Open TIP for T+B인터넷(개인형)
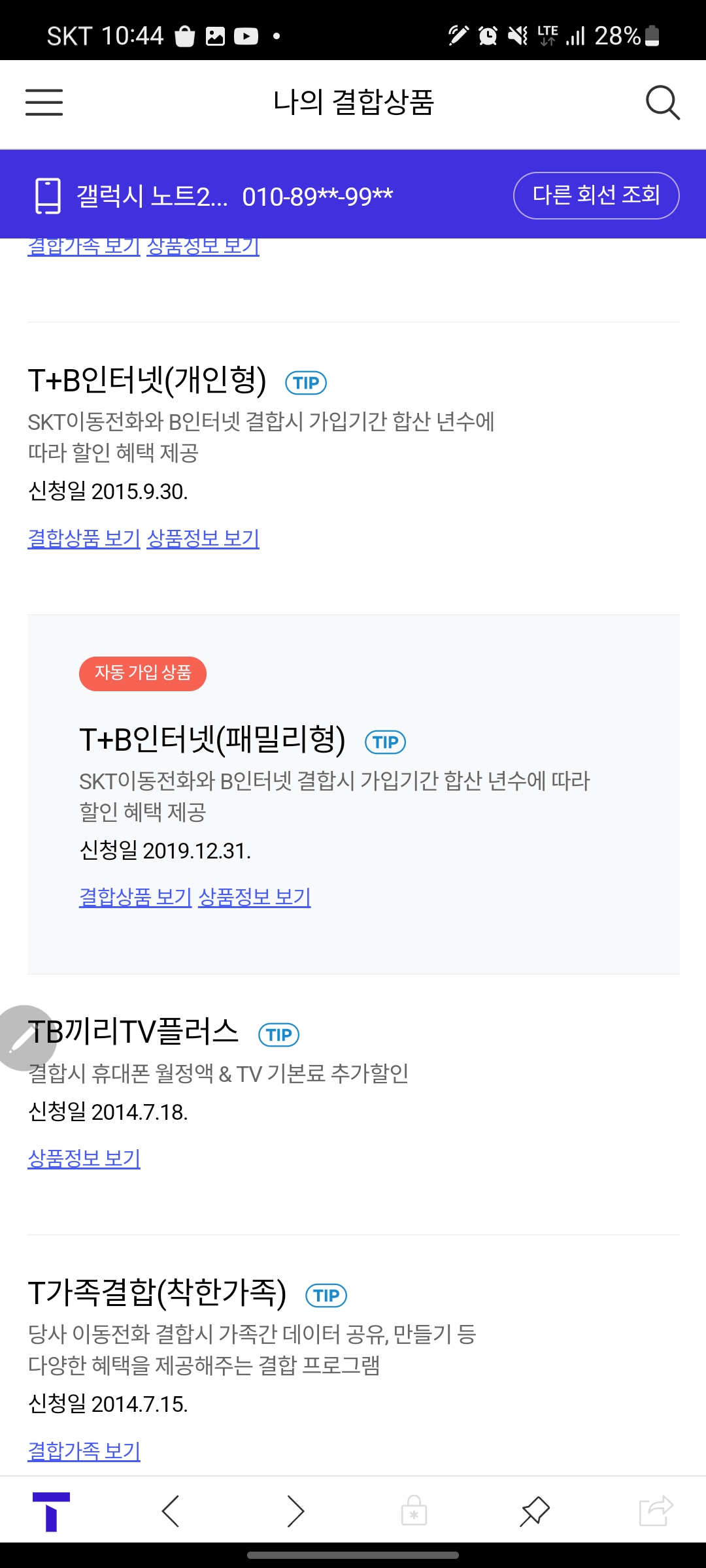 (x=306, y=383)
